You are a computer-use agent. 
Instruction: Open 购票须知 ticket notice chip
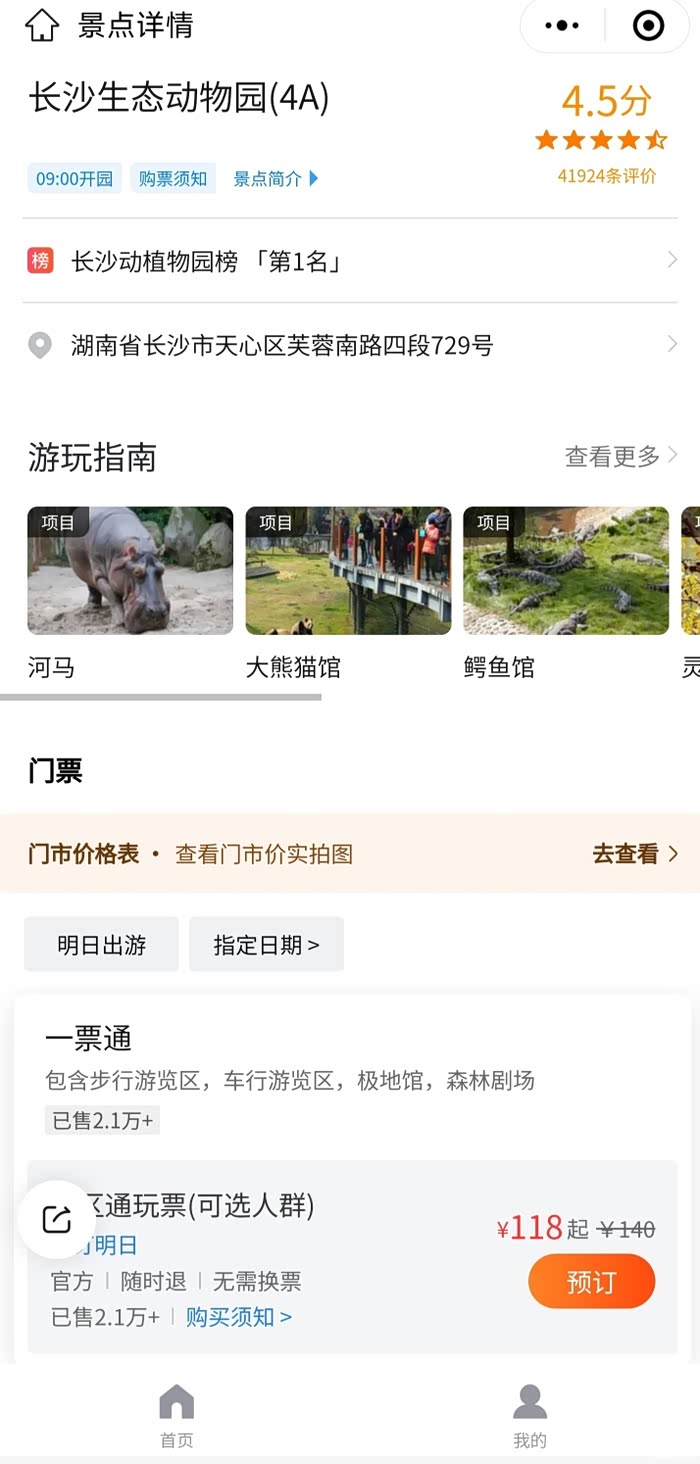click(173, 179)
